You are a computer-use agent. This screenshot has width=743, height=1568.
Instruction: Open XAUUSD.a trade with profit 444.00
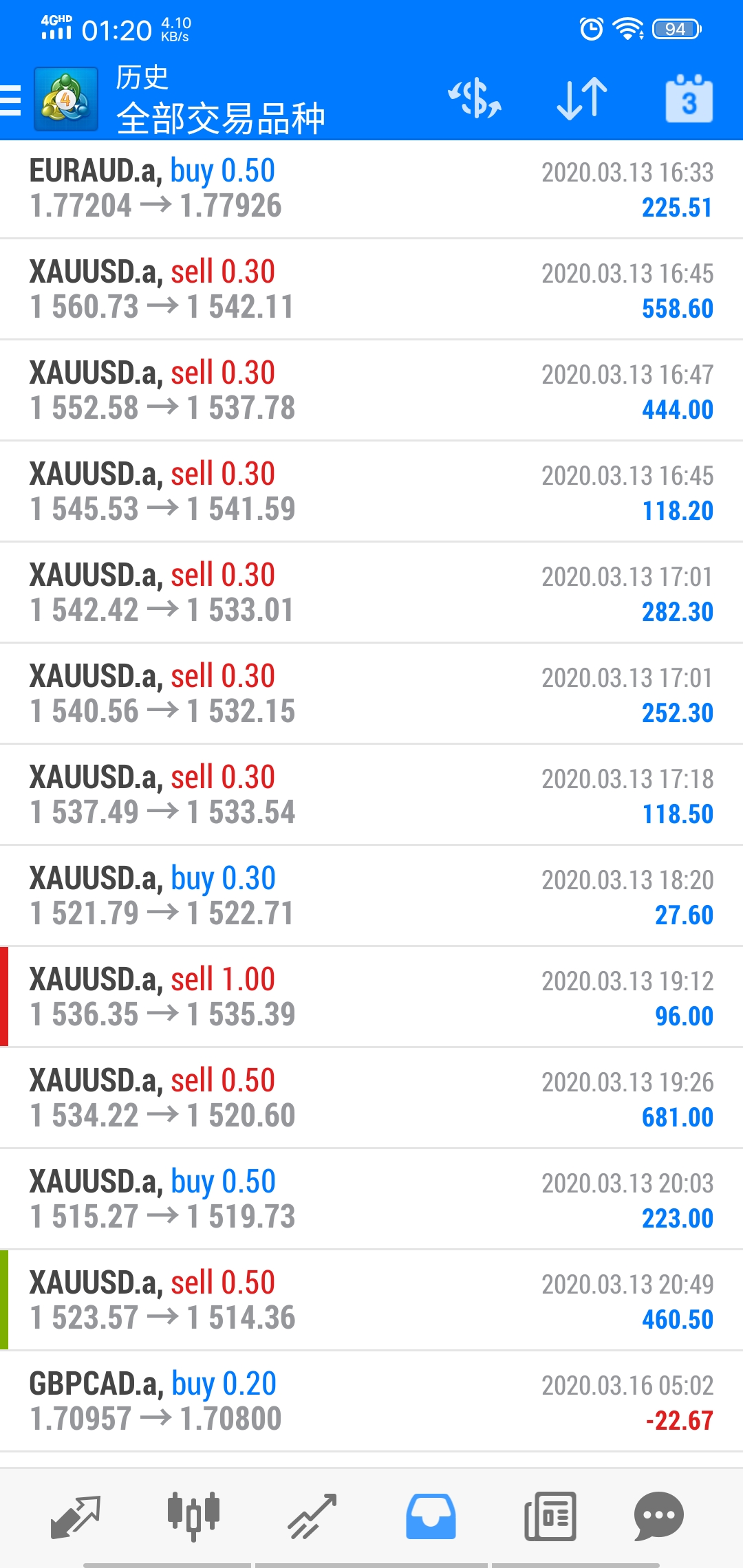coord(371,391)
